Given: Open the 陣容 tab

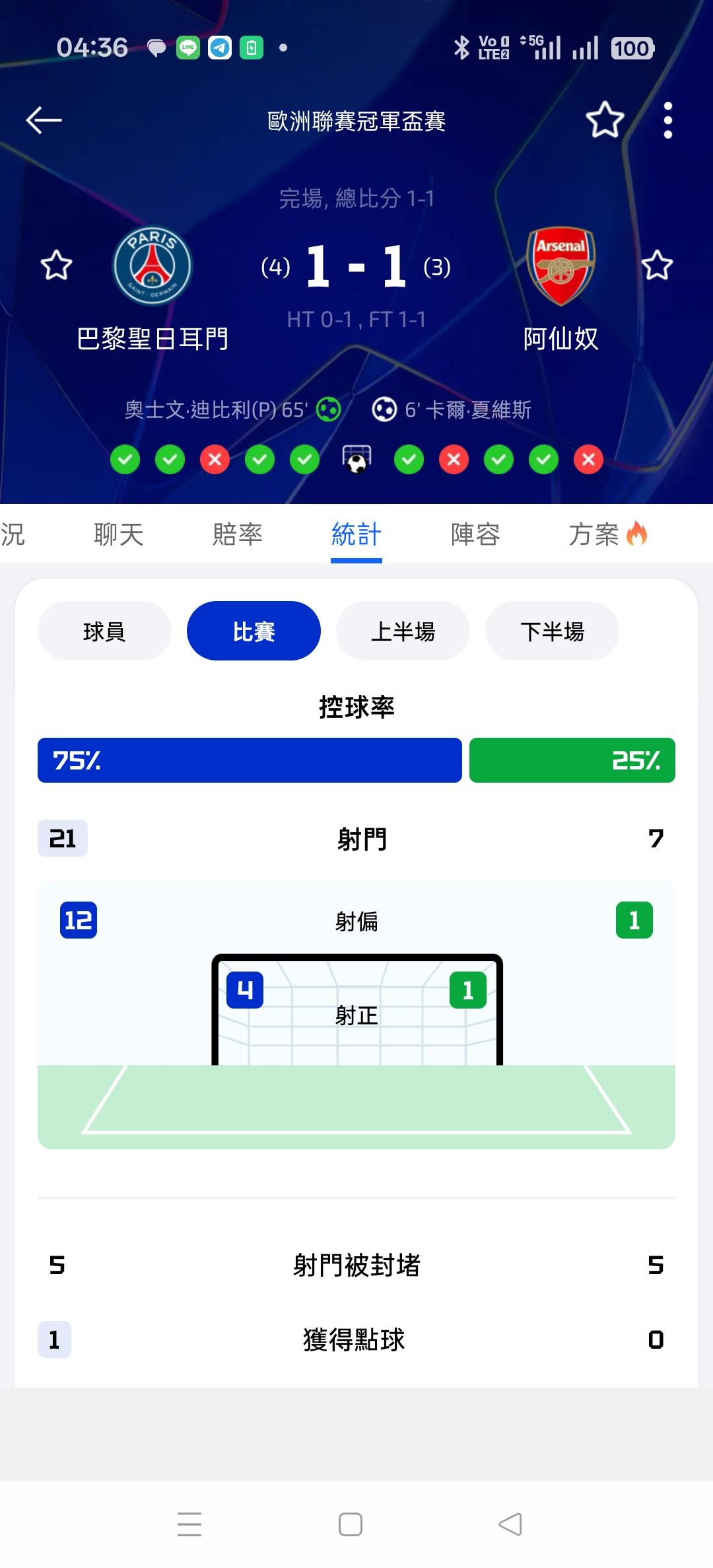Looking at the screenshot, I should [475, 534].
